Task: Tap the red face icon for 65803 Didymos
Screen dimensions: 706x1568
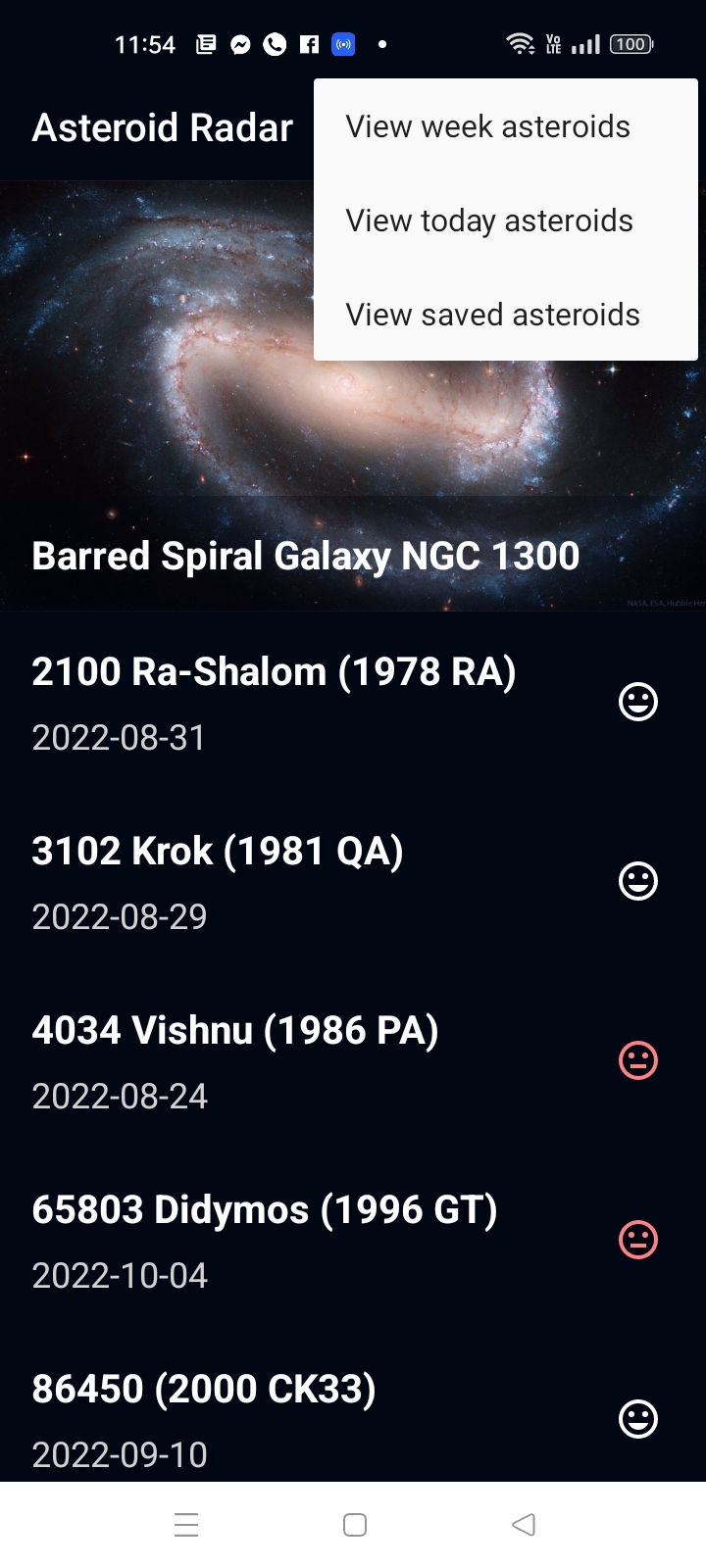Action: [637, 1239]
